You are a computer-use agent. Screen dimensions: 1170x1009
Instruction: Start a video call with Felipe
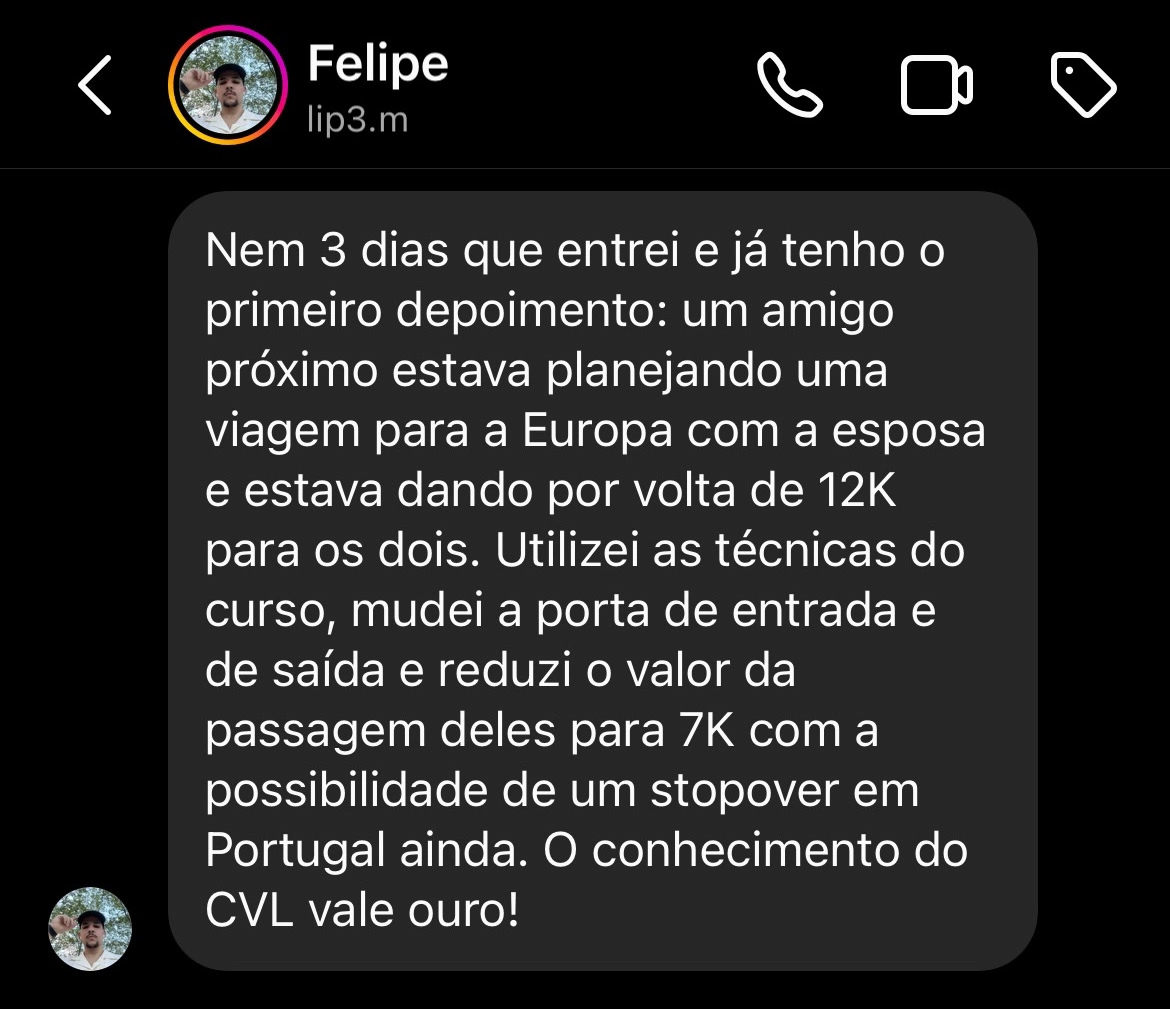pyautogui.click(x=937, y=86)
